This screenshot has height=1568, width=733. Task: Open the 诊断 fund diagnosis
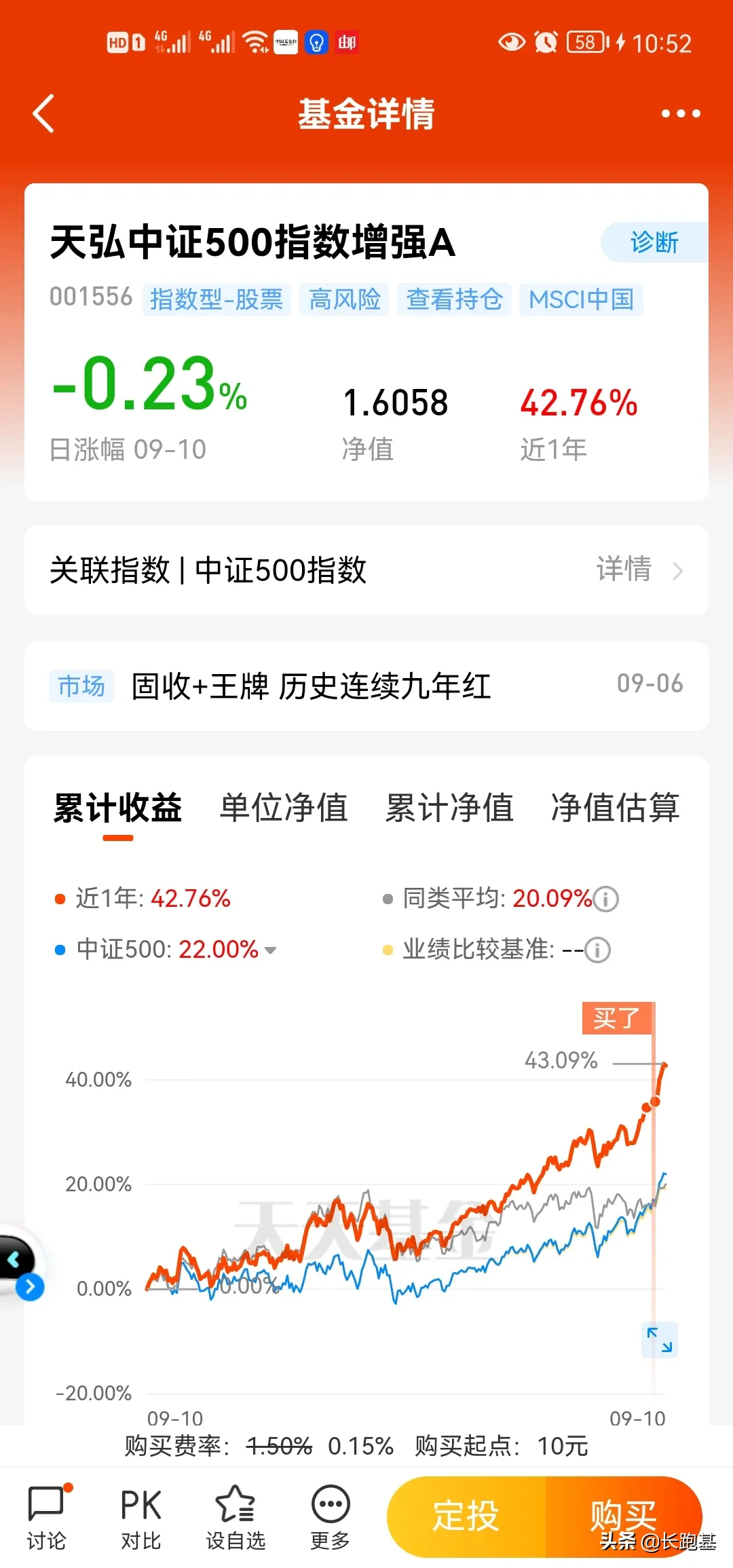pos(654,242)
